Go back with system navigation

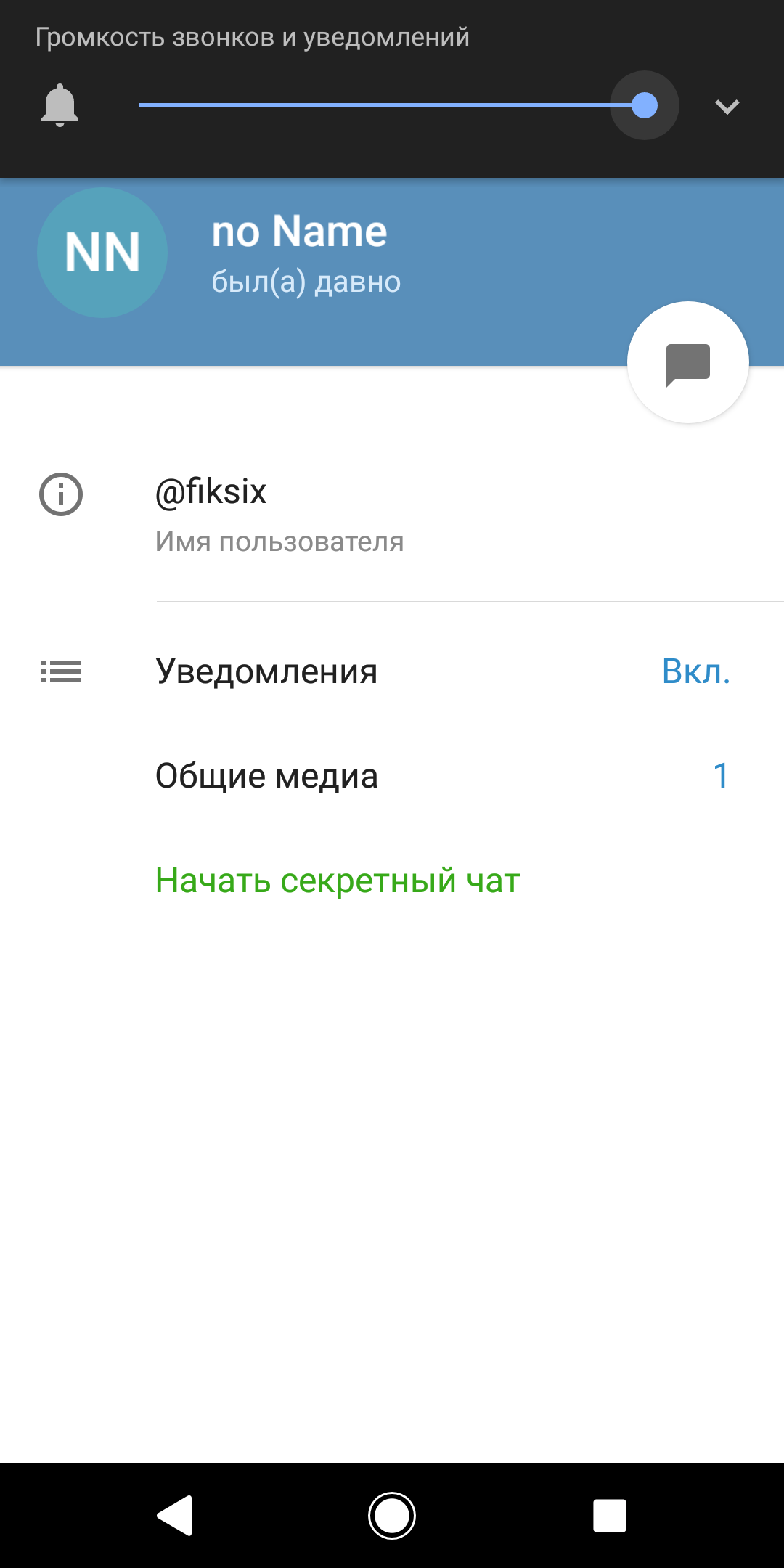tap(174, 1516)
